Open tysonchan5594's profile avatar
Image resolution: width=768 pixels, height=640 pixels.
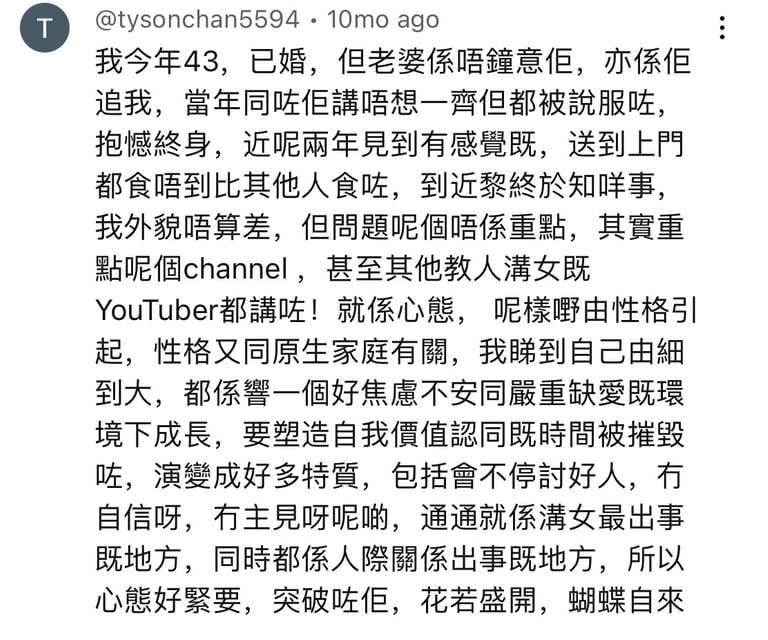tap(45, 28)
